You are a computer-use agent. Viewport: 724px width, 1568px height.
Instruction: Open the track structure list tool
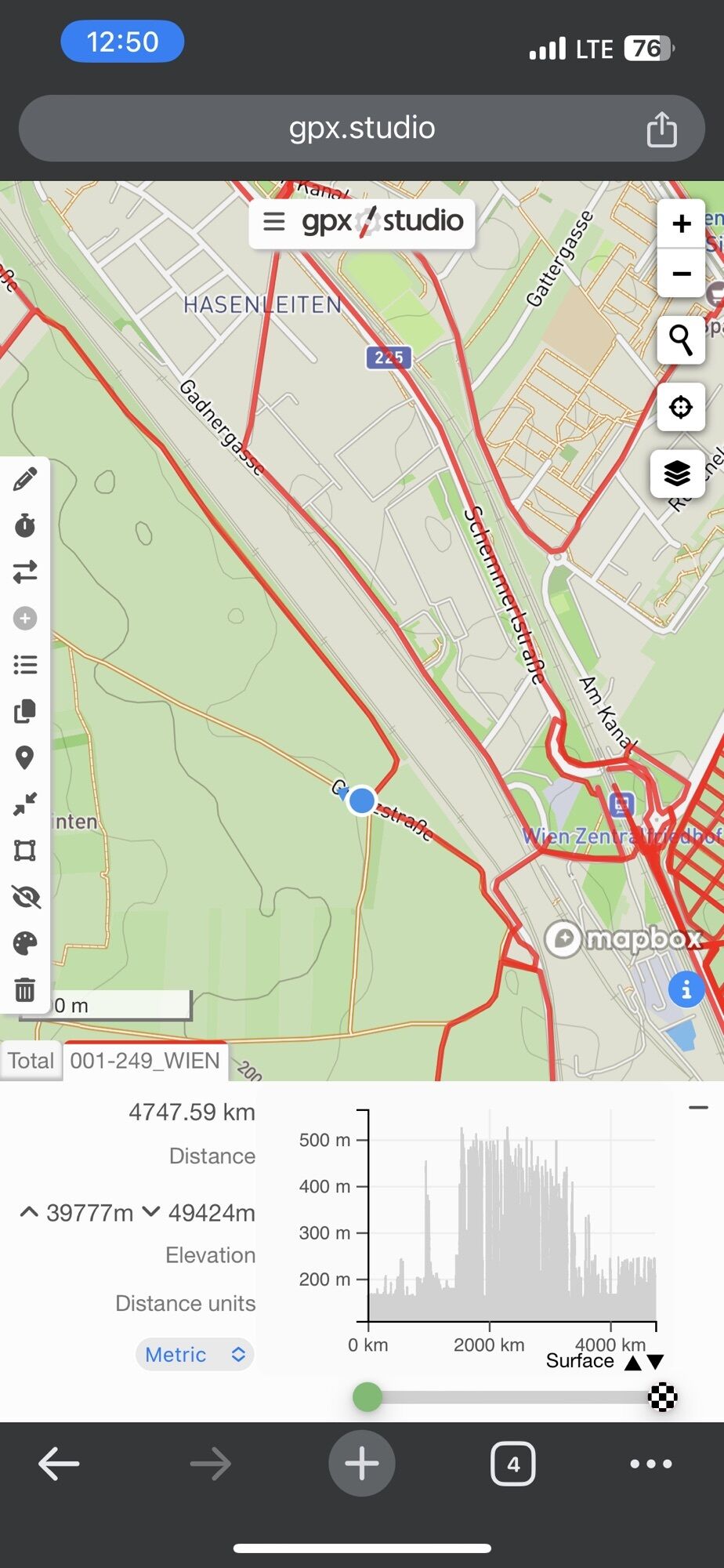[25, 665]
